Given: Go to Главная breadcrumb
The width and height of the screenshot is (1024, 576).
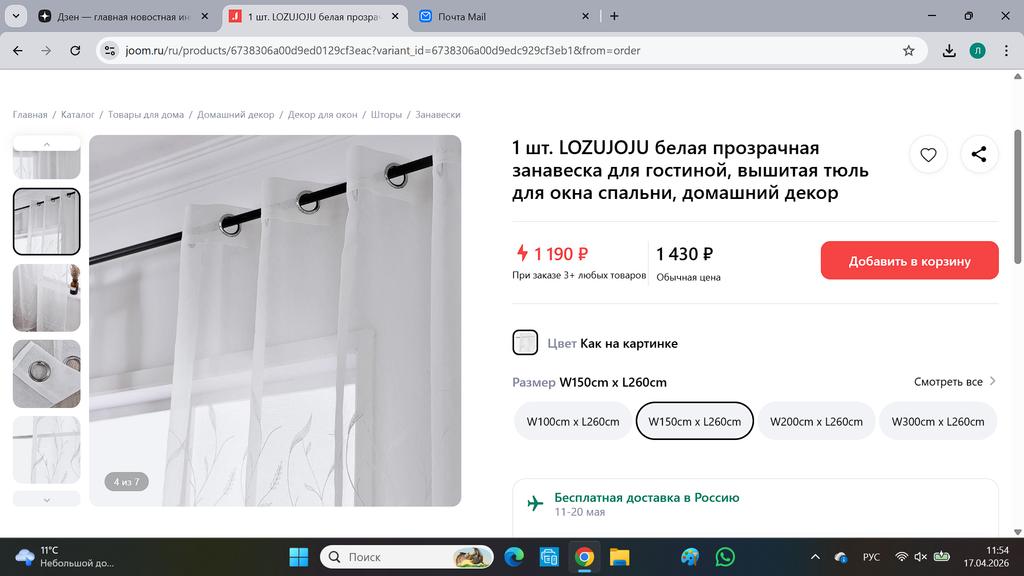Looking at the screenshot, I should click(30, 115).
